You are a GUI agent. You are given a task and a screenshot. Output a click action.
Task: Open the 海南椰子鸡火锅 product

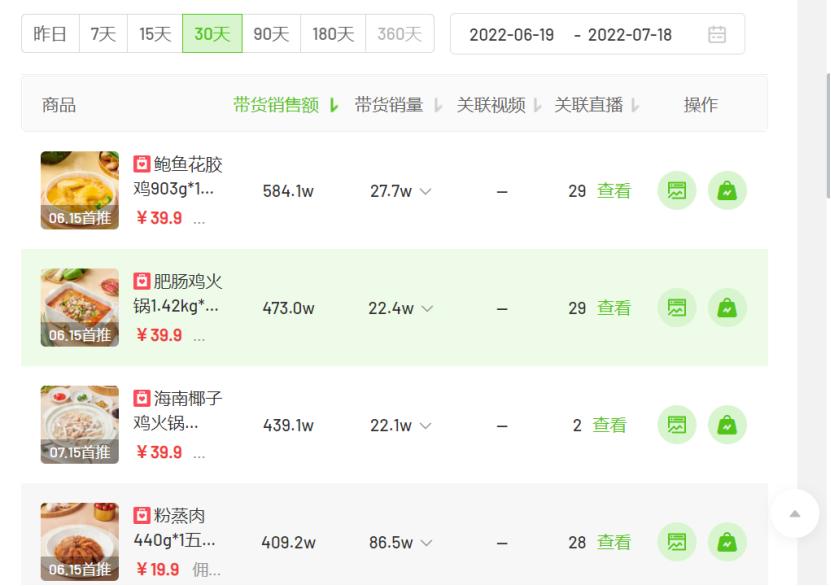(x=178, y=410)
